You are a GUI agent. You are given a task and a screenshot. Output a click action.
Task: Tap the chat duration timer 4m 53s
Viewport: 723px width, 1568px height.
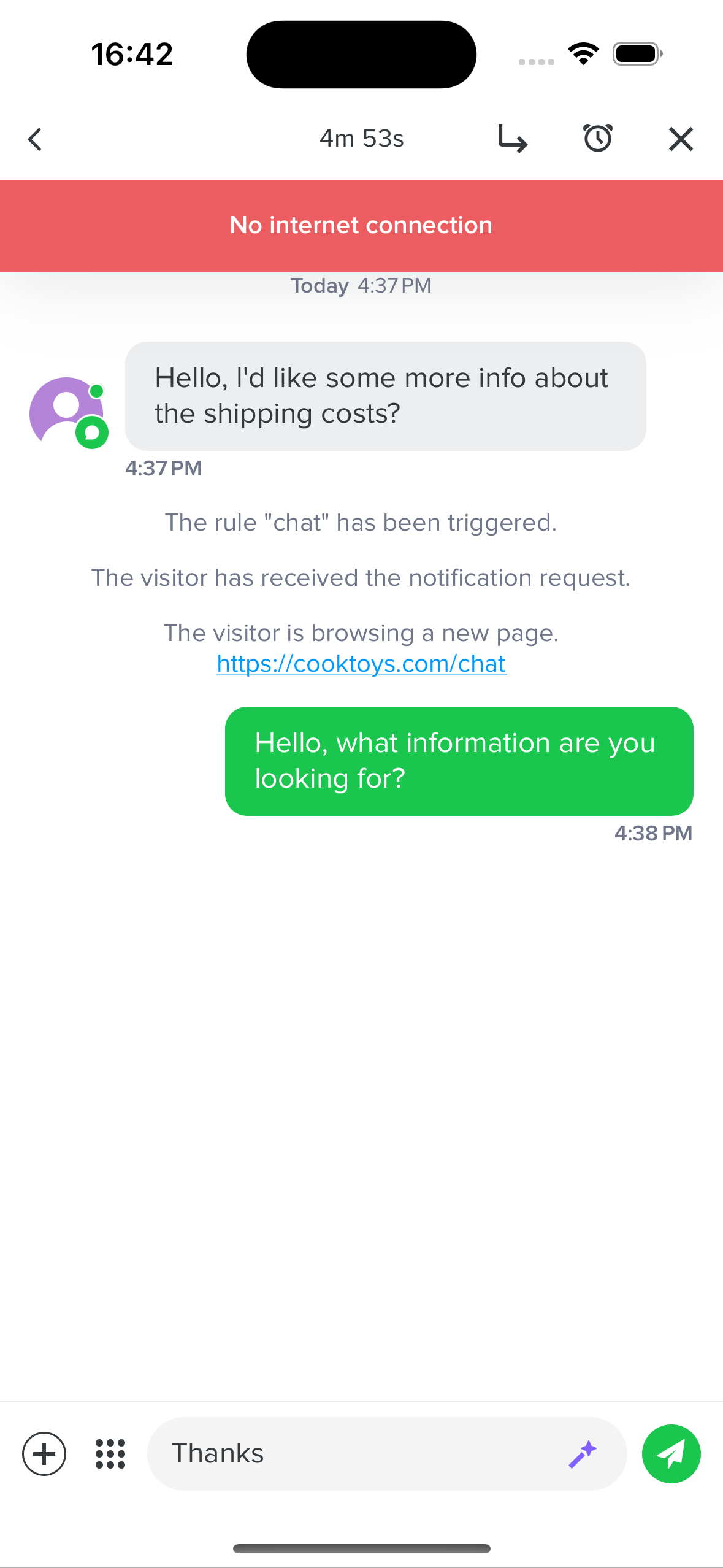pos(362,138)
